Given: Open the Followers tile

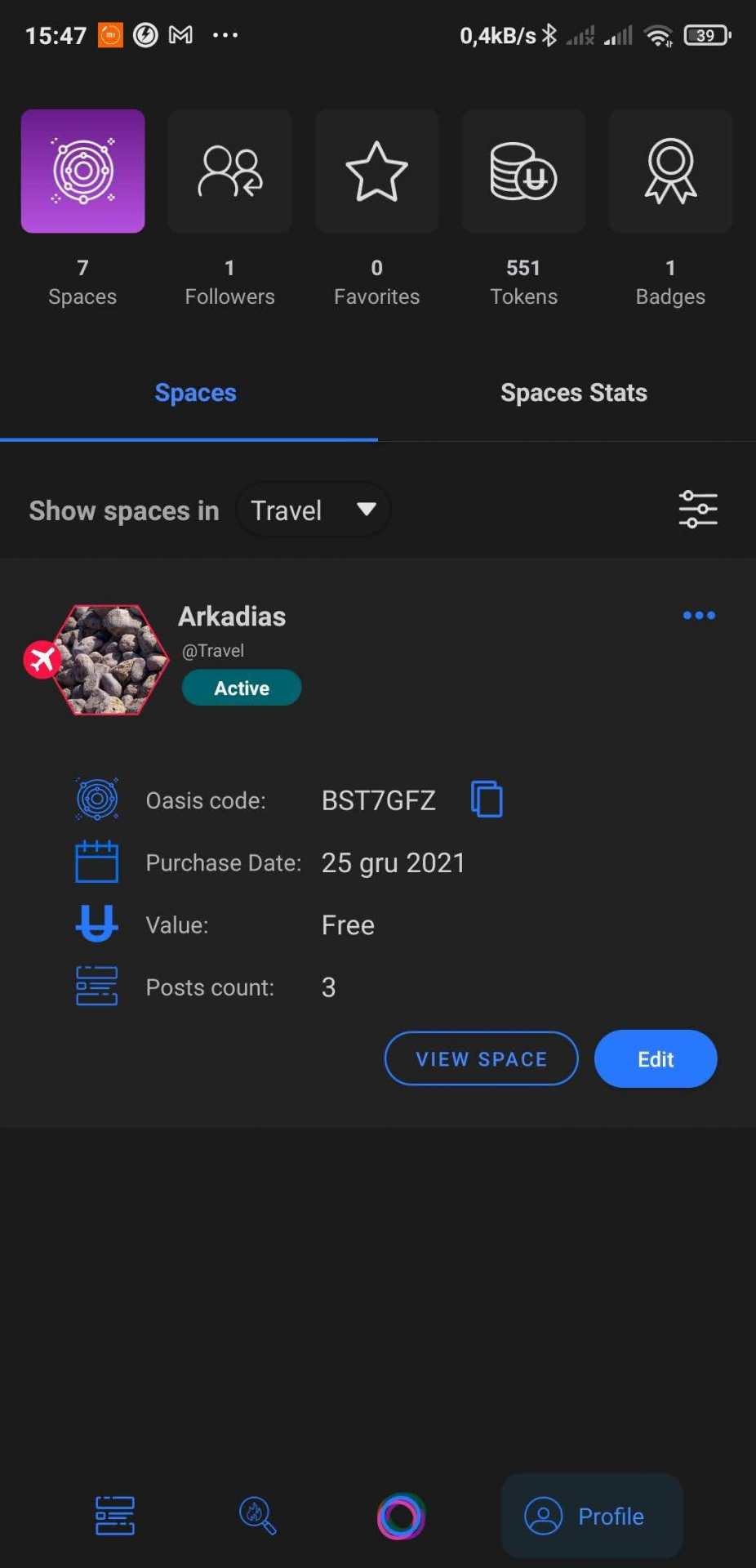Looking at the screenshot, I should click(229, 171).
